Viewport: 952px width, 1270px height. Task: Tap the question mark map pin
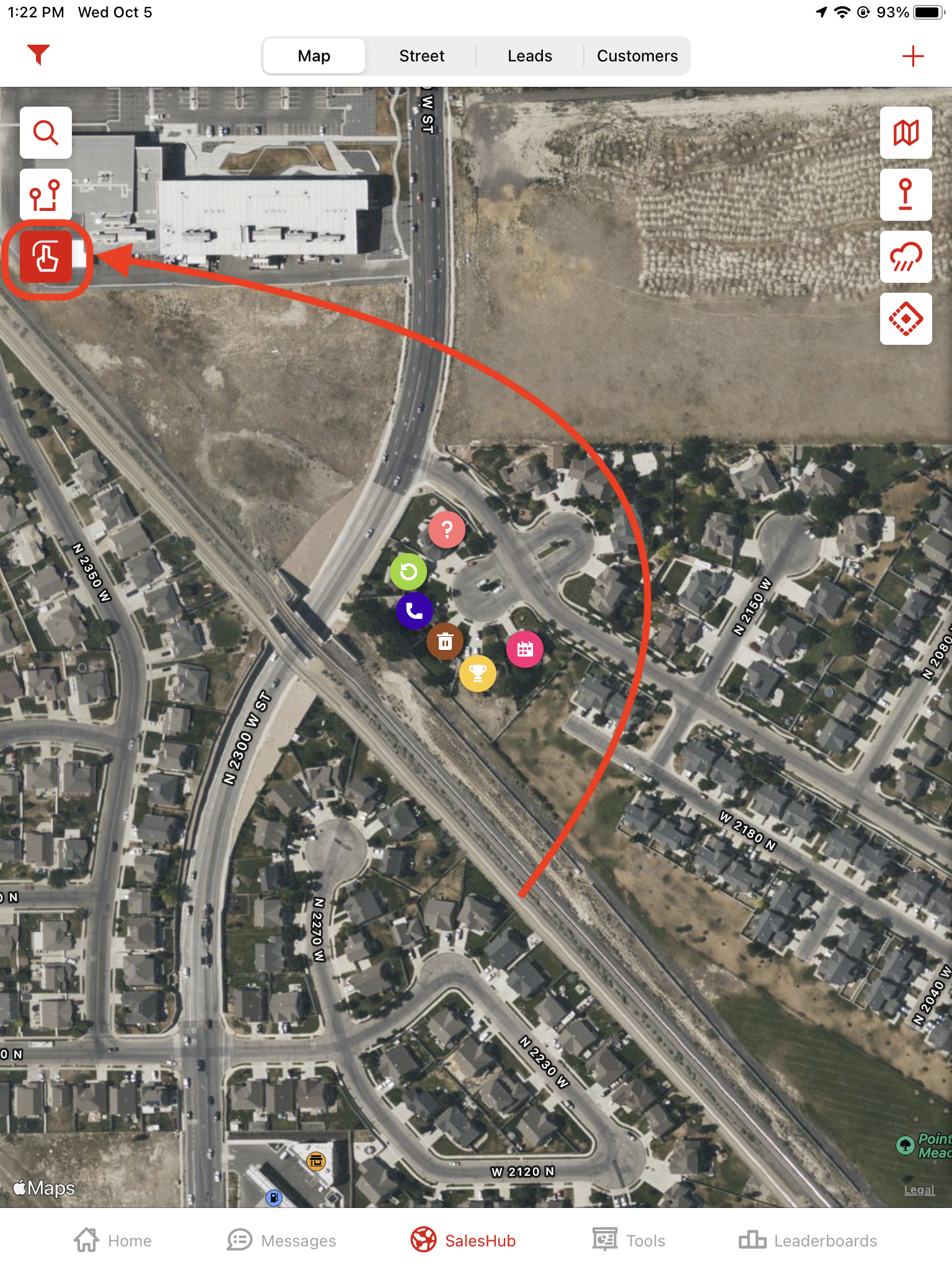[x=446, y=530]
